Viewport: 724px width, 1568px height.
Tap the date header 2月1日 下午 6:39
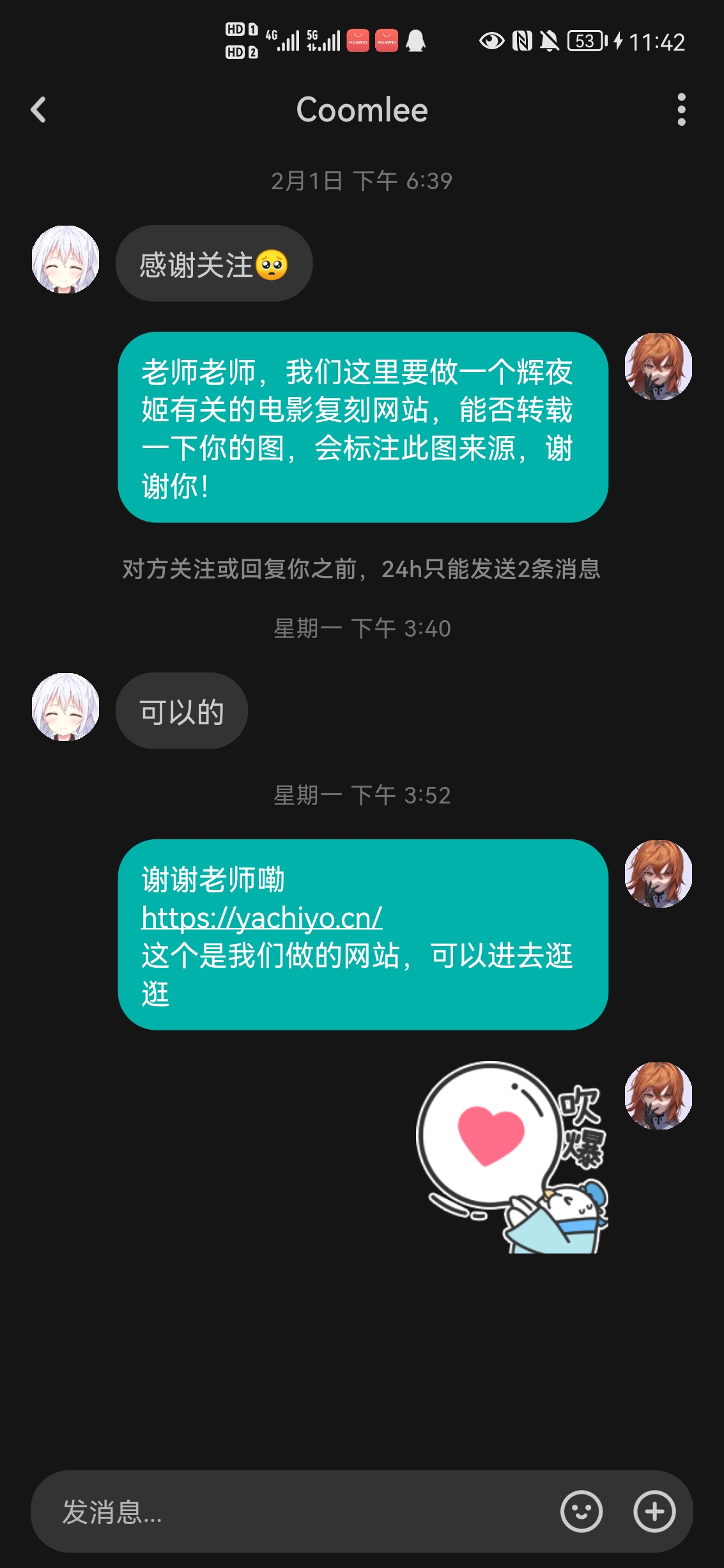point(362,182)
